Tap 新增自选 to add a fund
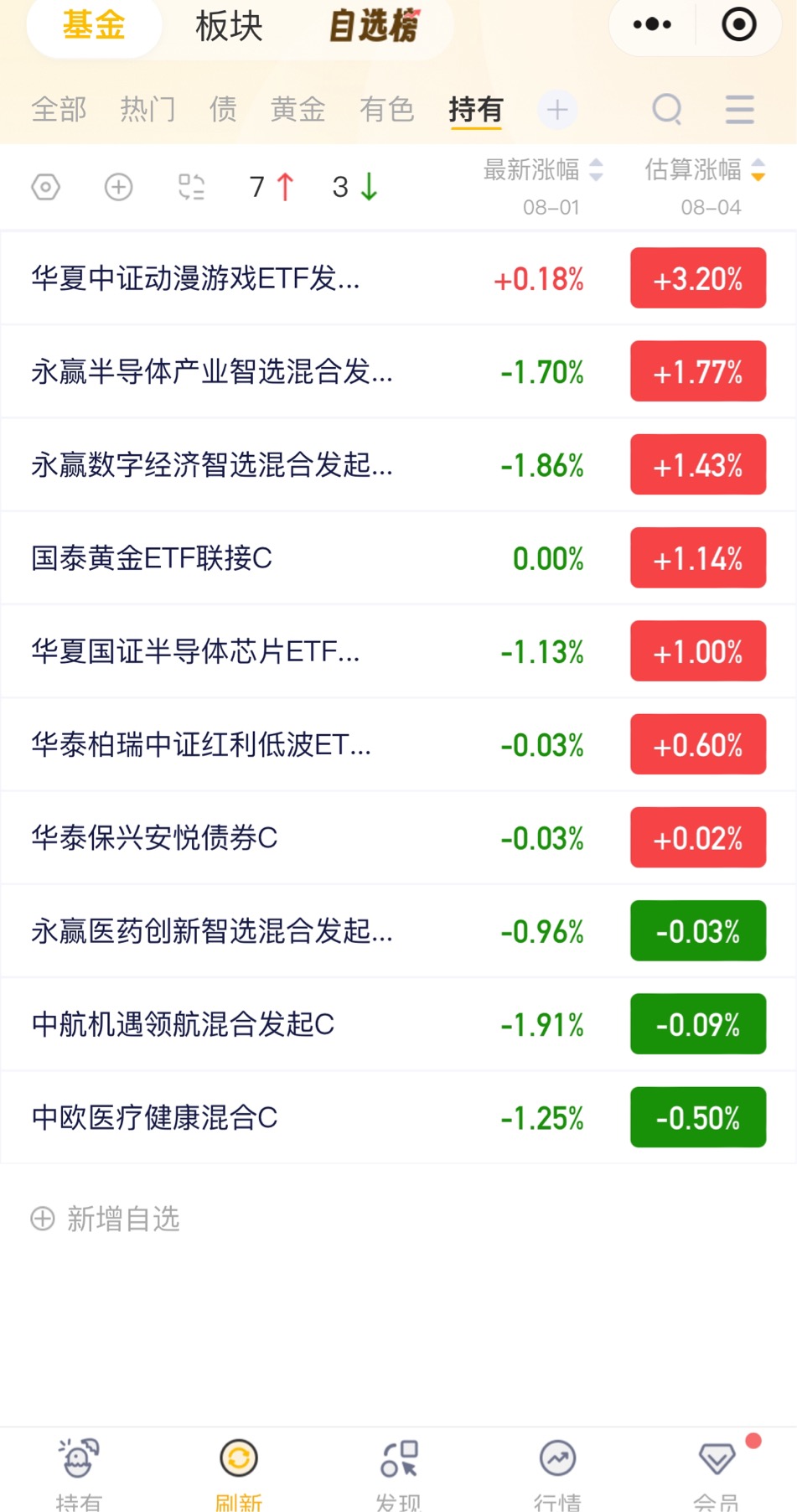 tap(106, 1219)
